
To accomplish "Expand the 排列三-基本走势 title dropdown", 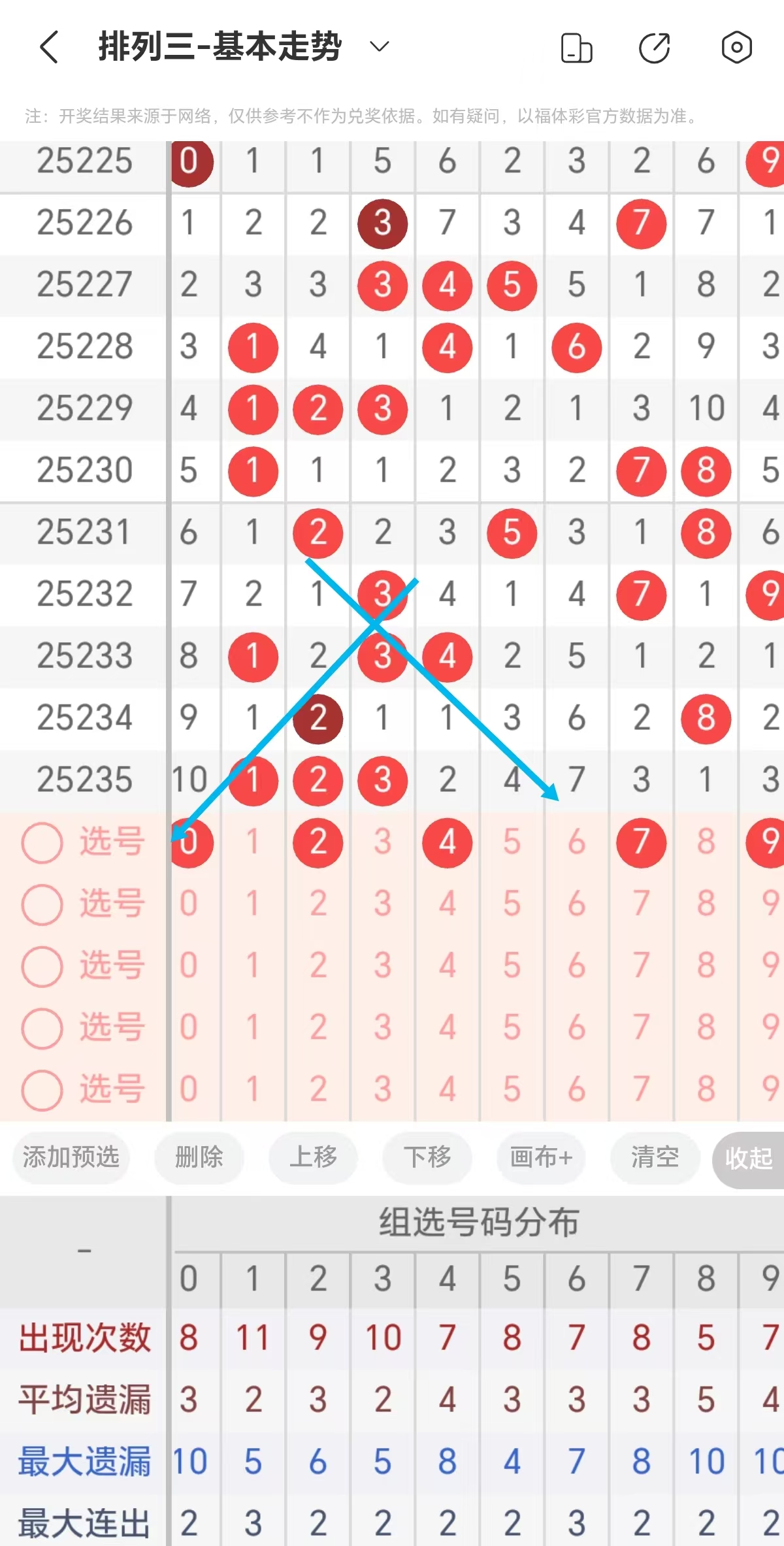I will [x=379, y=47].
